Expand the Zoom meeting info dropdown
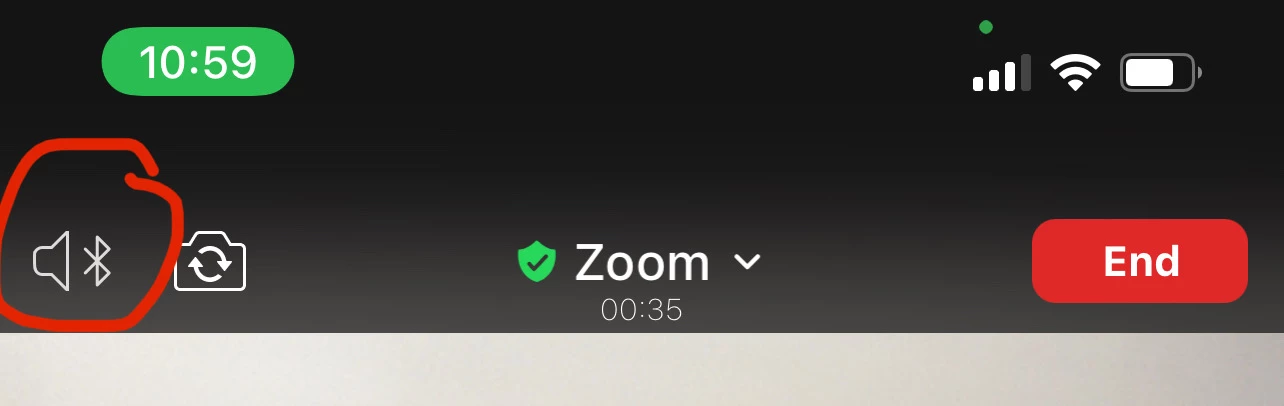 click(746, 262)
